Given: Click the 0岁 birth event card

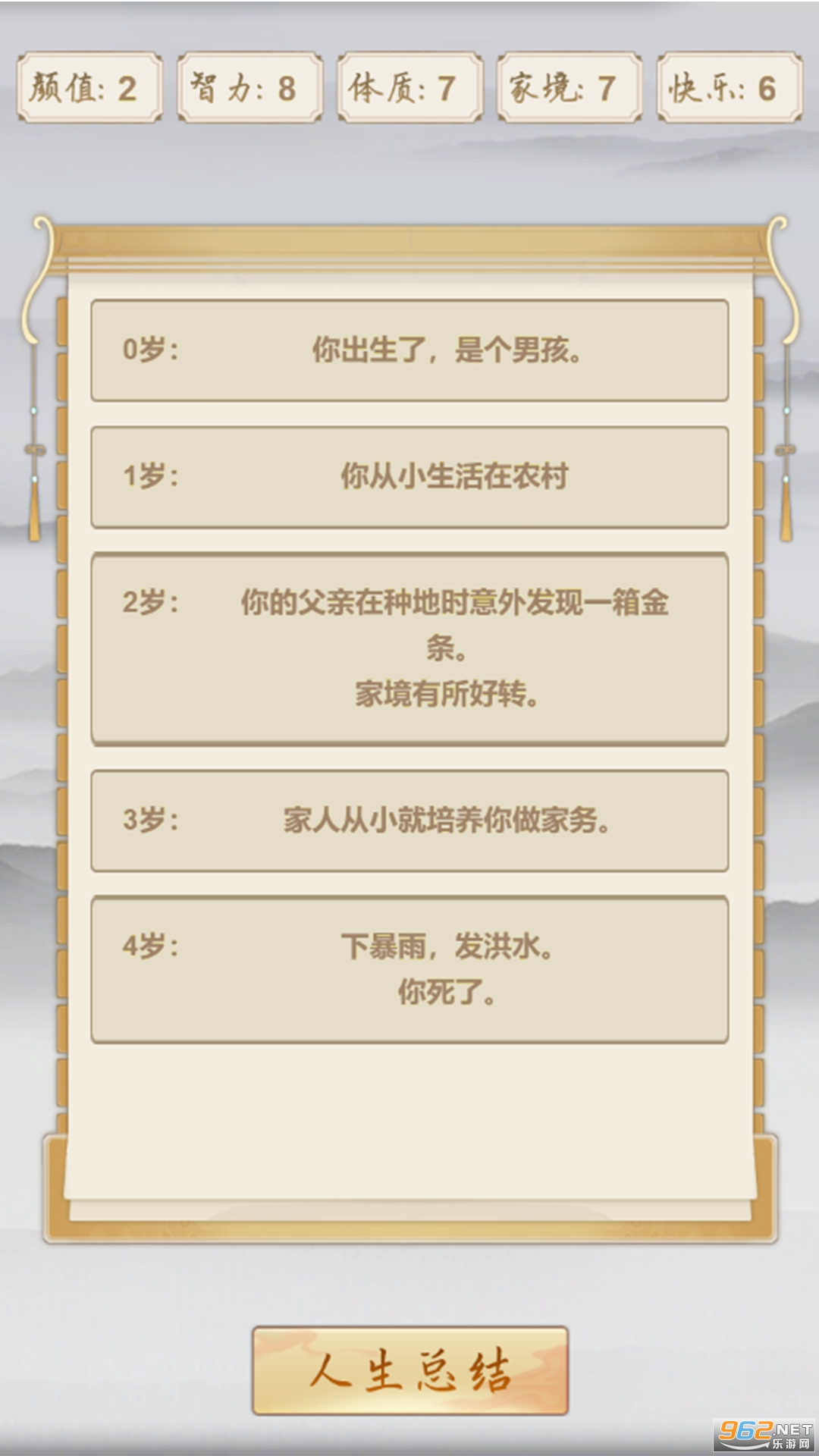Looking at the screenshot, I should tap(409, 350).
